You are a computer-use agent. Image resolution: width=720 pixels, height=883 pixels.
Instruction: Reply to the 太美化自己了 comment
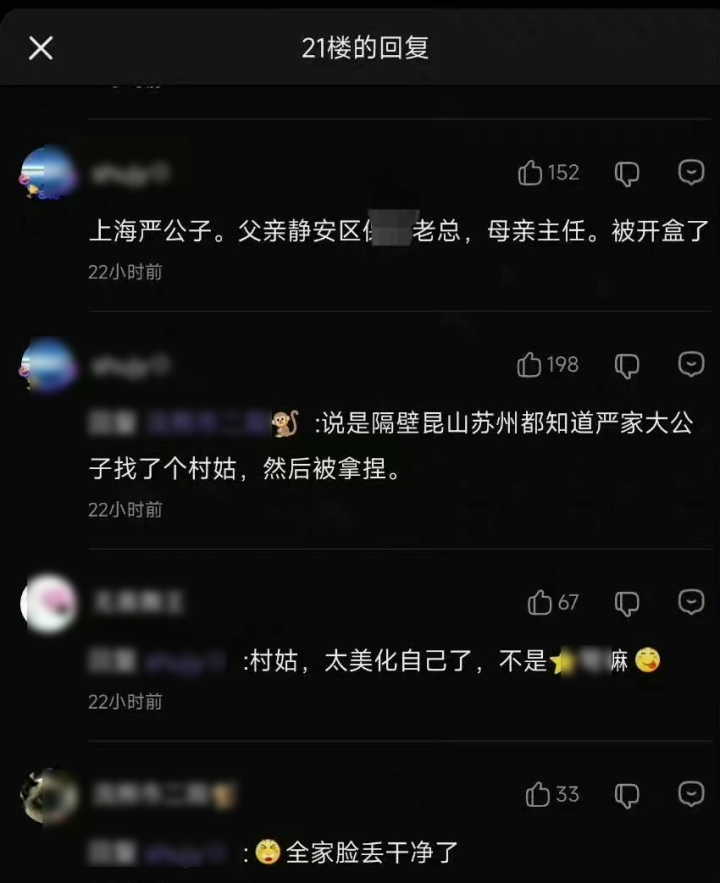pyautogui.click(x=691, y=602)
